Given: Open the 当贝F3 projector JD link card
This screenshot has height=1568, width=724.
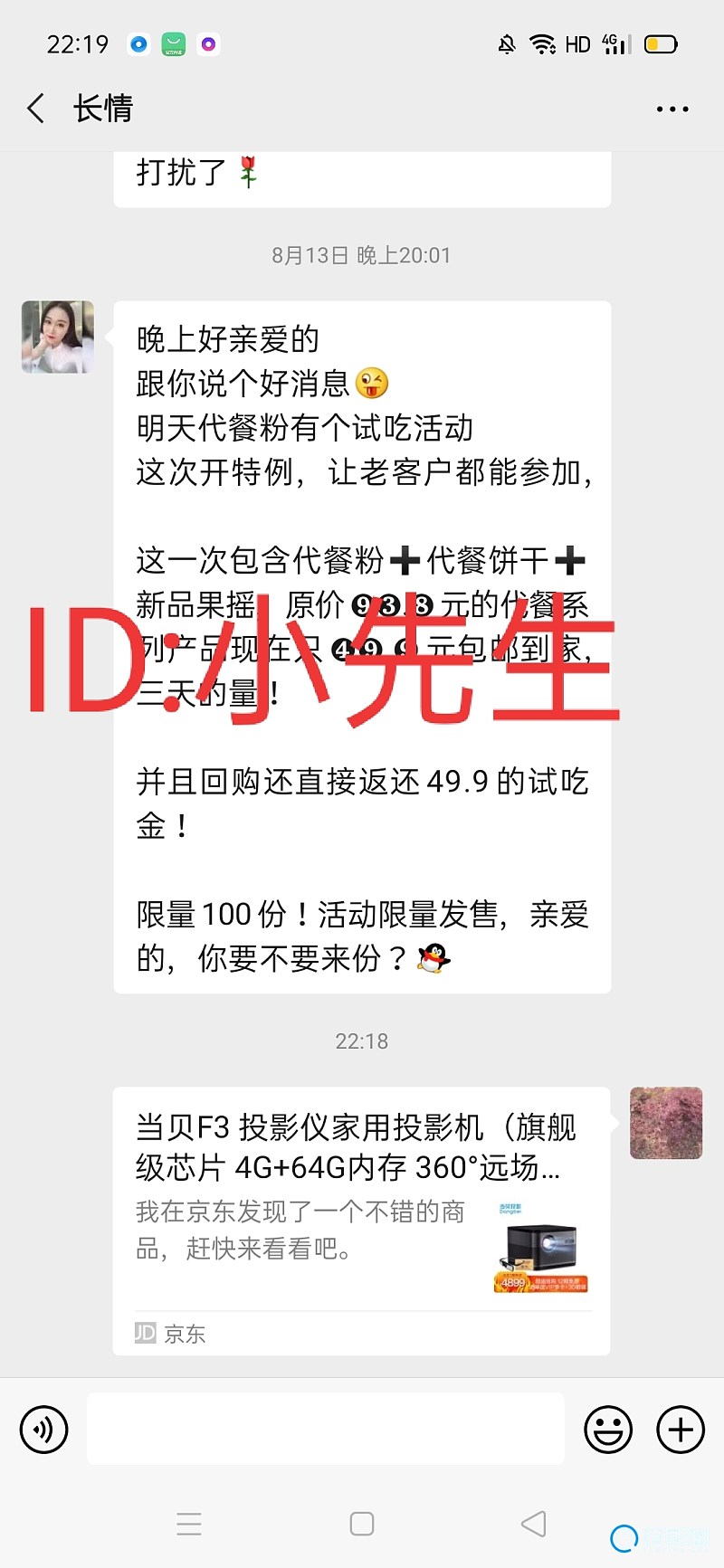Looking at the screenshot, I should point(361,1220).
